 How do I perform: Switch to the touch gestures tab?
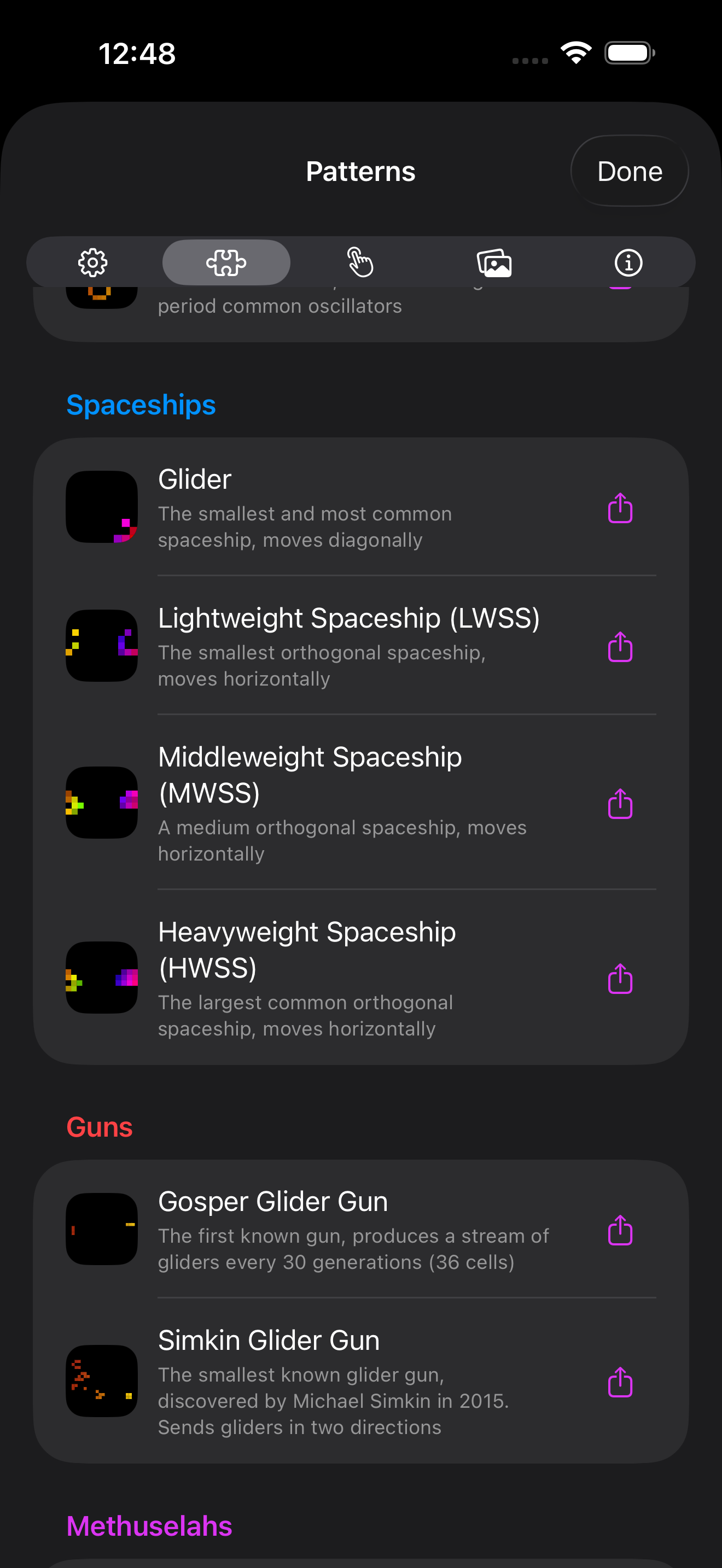click(x=360, y=262)
